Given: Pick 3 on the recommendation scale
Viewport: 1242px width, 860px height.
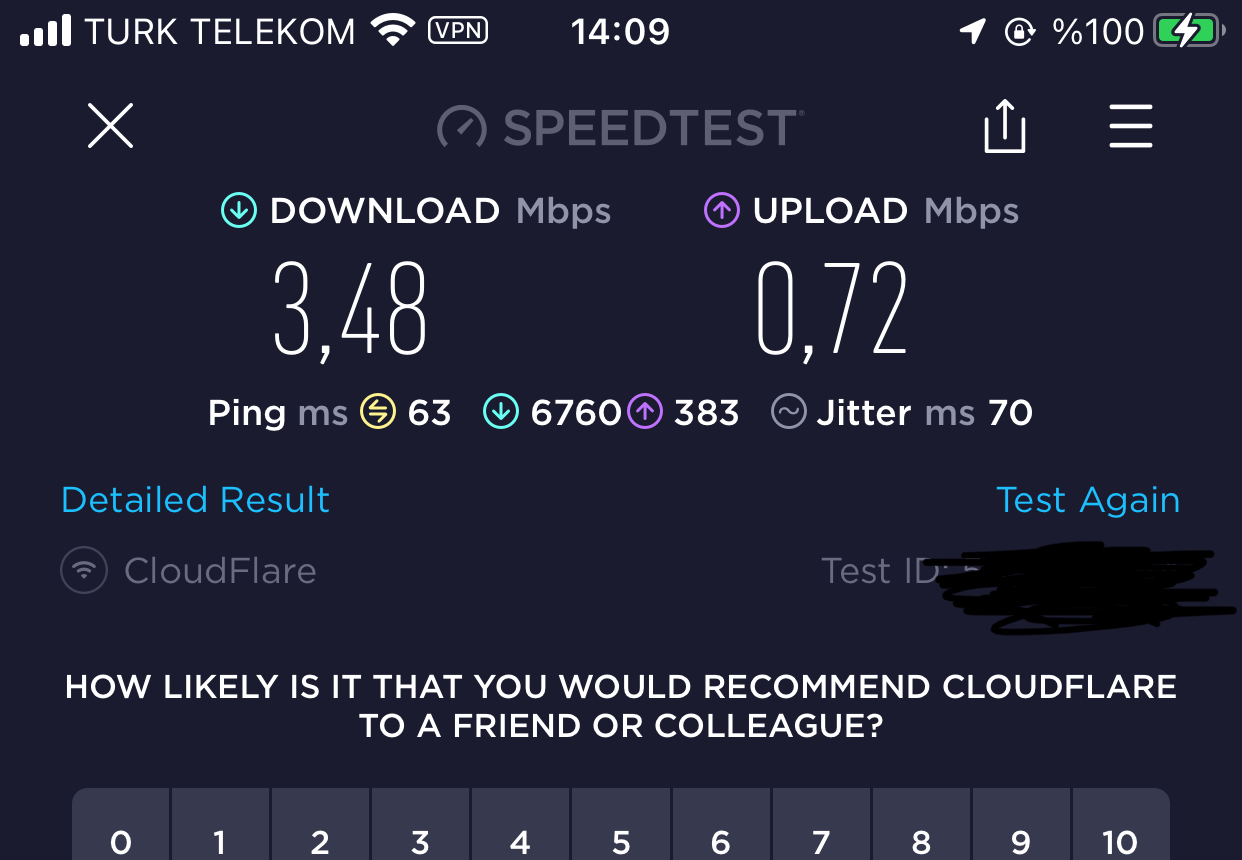Looking at the screenshot, I should point(420,824).
